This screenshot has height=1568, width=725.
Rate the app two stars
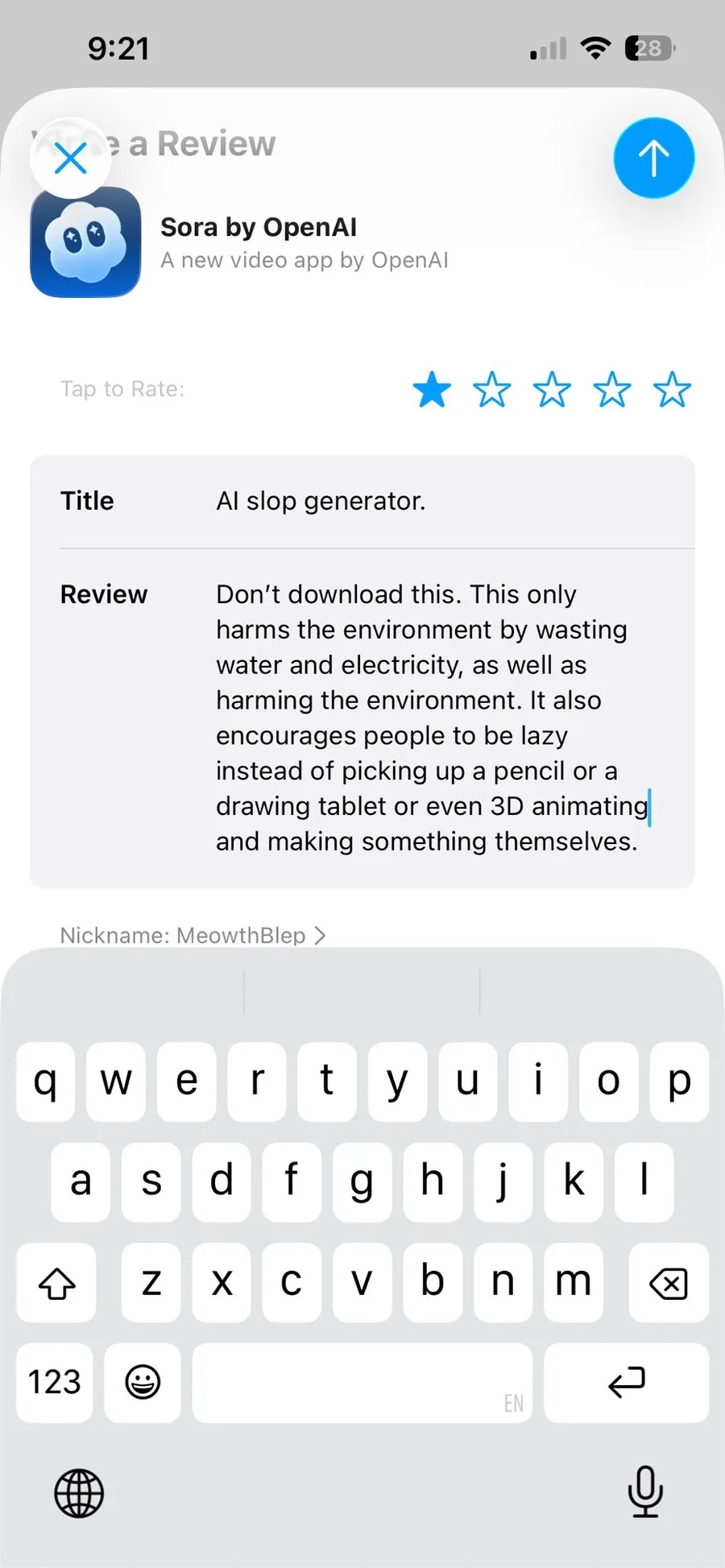[x=491, y=390]
